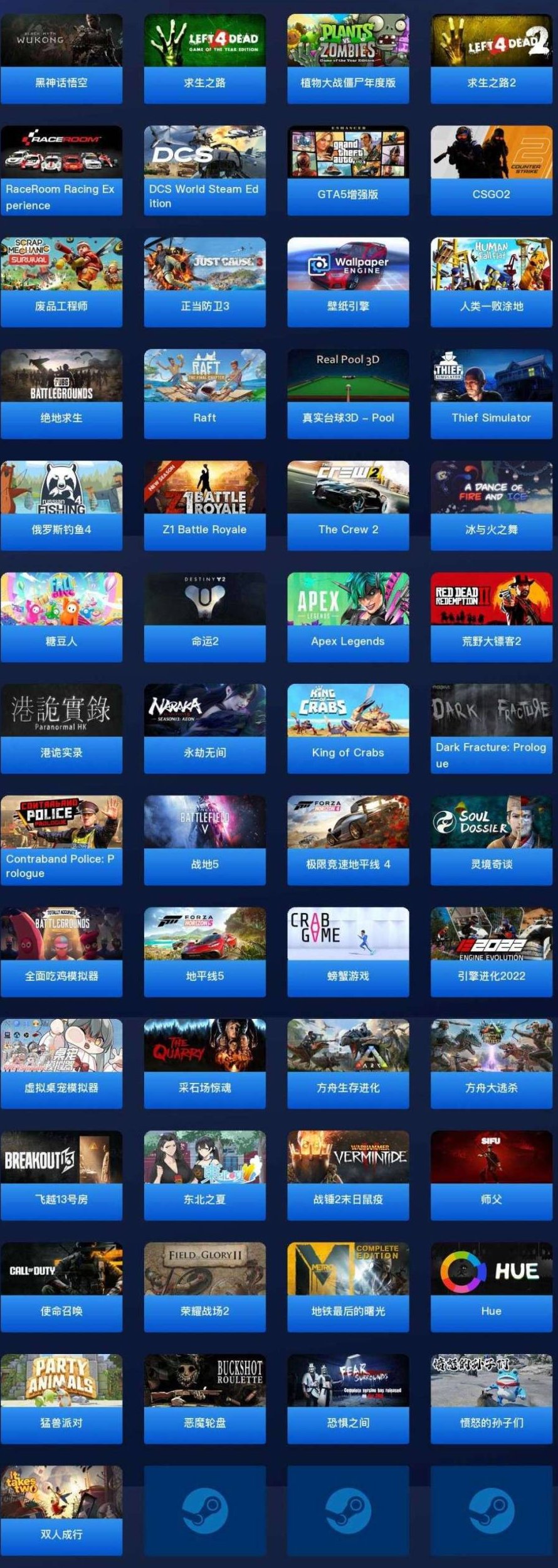Open the CSGO2 game thumbnail
The width and height of the screenshot is (558, 1568).
tap(491, 152)
